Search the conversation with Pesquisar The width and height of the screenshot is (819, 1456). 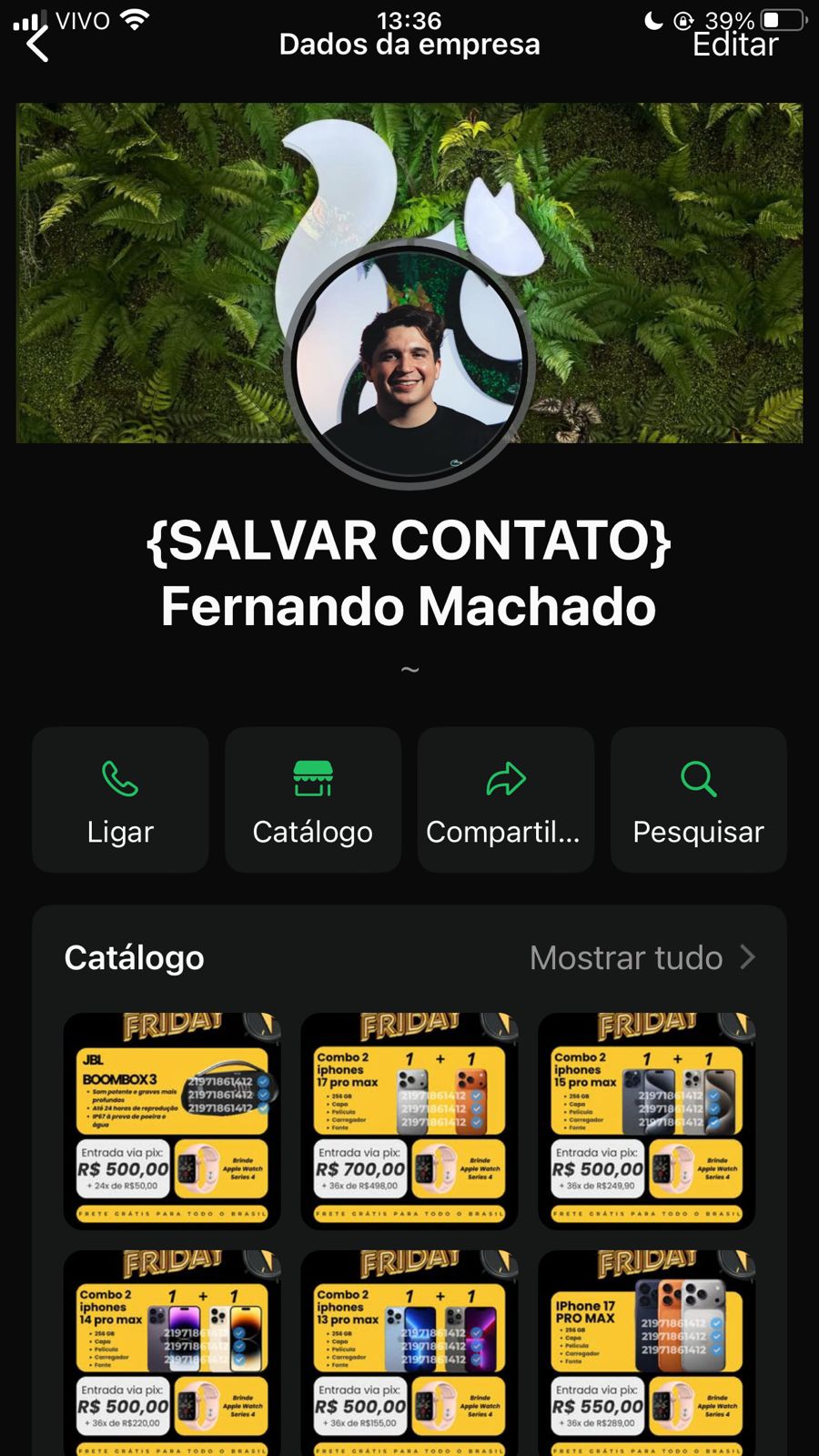click(x=698, y=800)
